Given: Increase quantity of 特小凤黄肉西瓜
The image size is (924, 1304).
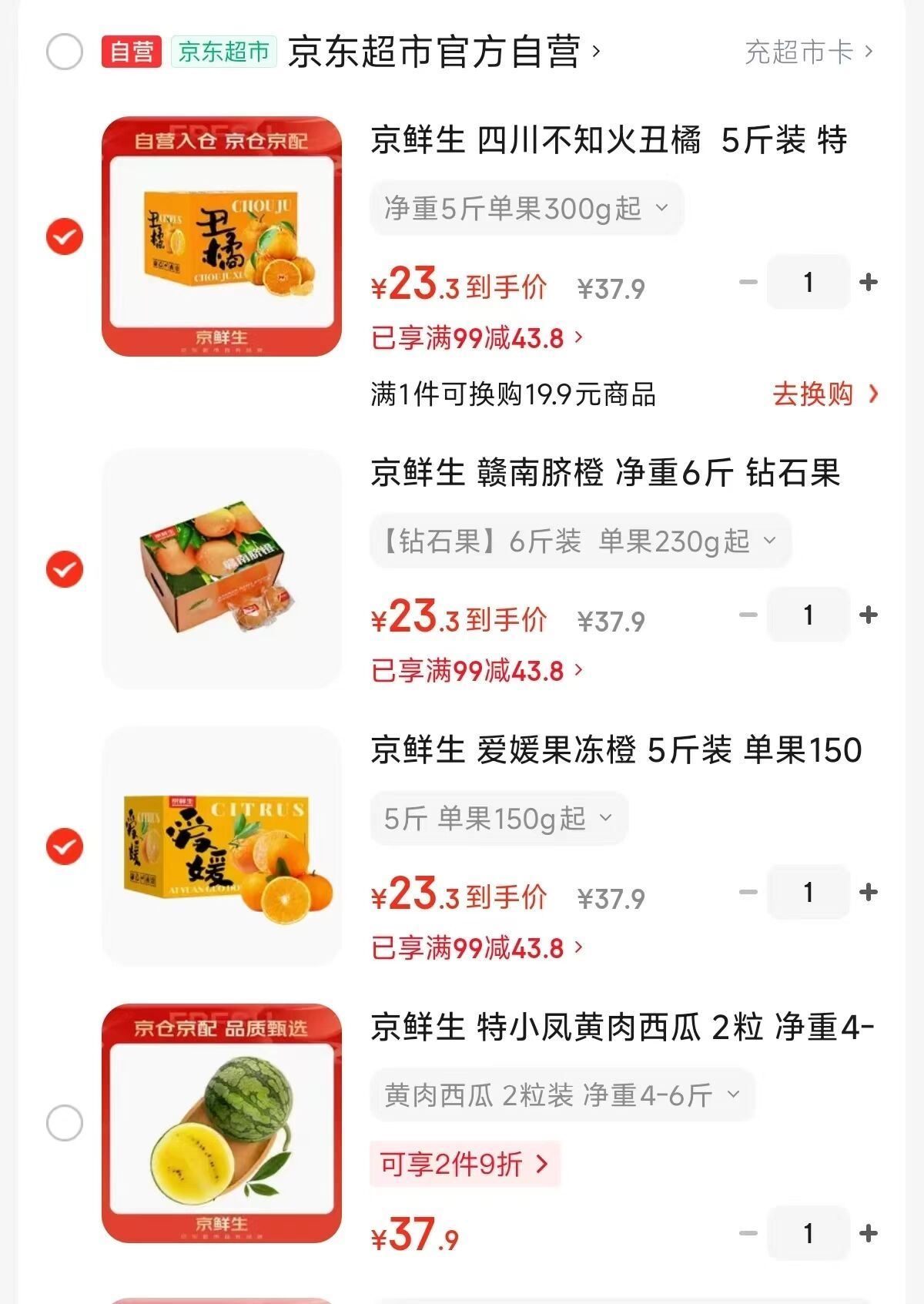Looking at the screenshot, I should (x=869, y=1233).
